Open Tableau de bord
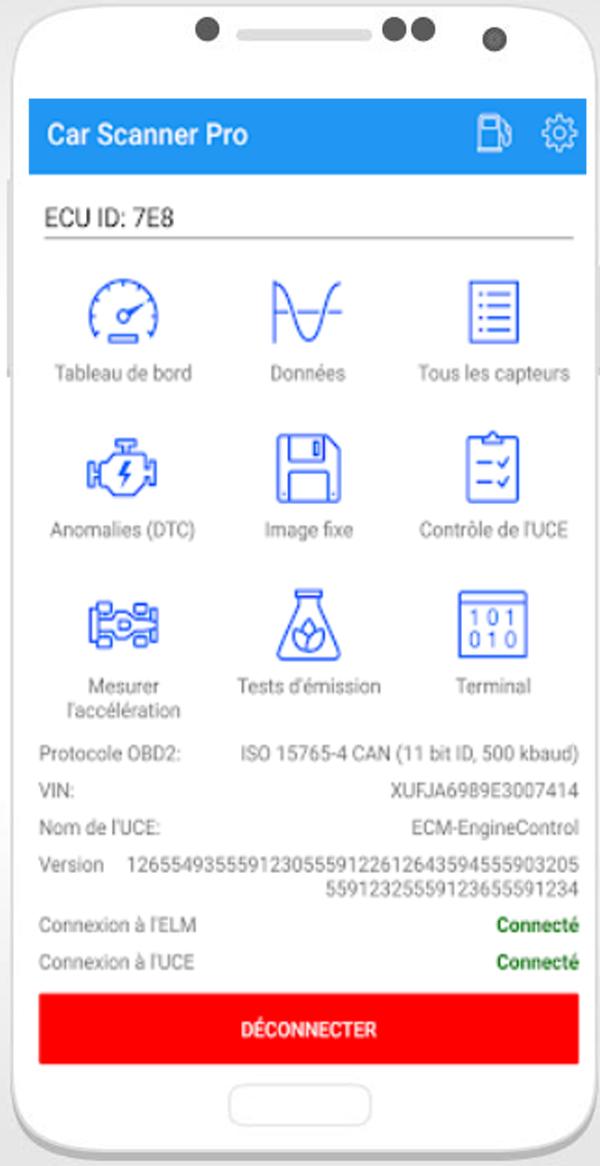The width and height of the screenshot is (600, 1166). [x=123, y=331]
